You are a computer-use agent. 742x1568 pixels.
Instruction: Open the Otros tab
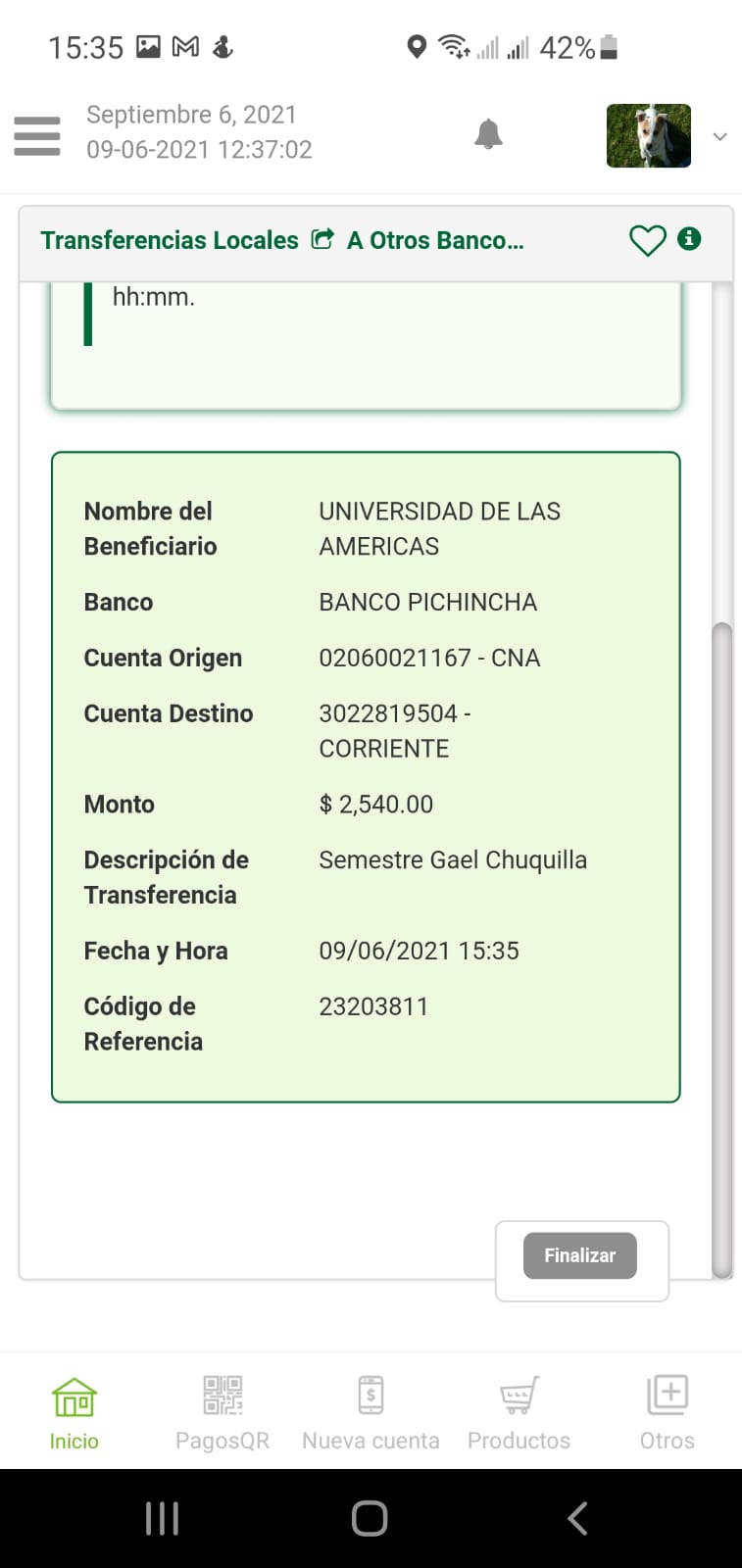point(667,1412)
